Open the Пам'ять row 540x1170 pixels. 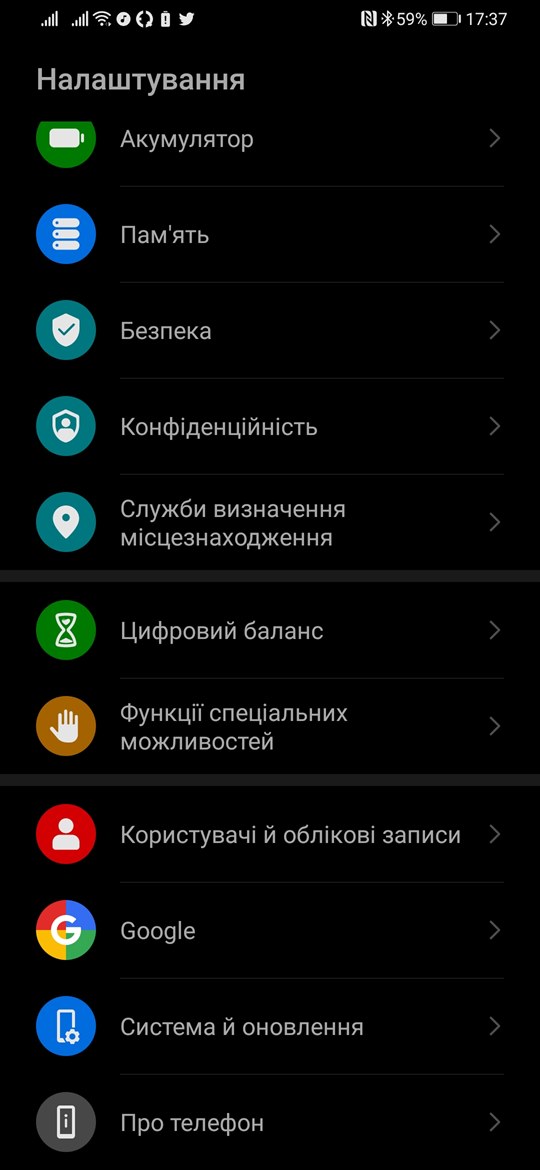coord(270,234)
